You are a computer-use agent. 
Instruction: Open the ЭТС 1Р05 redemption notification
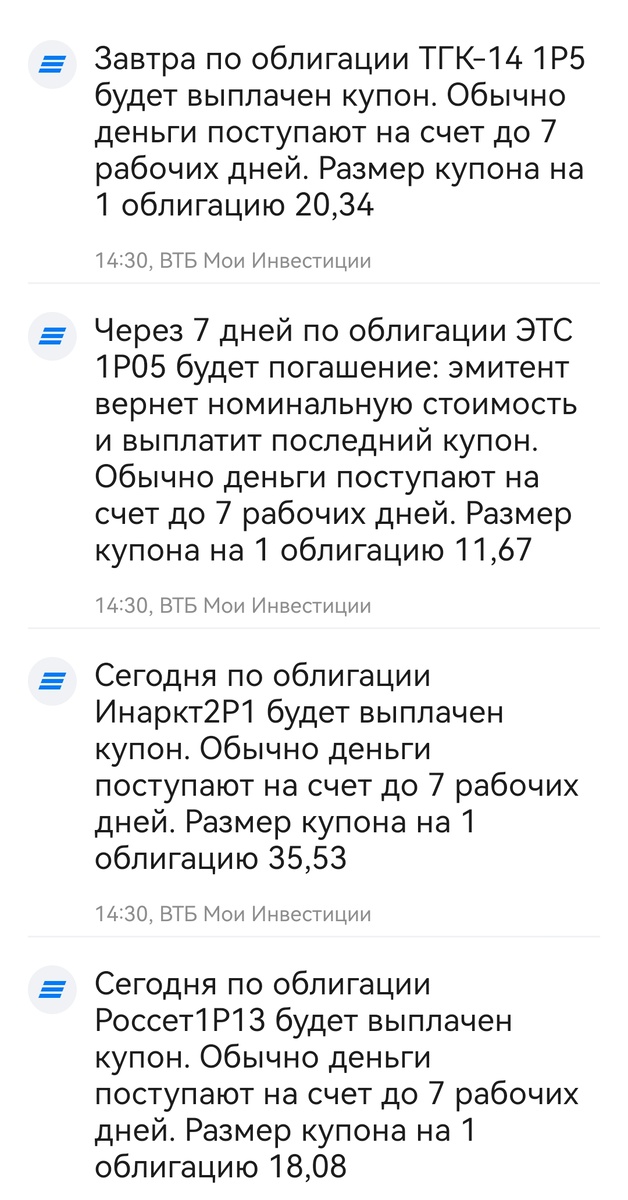pyautogui.click(x=314, y=456)
